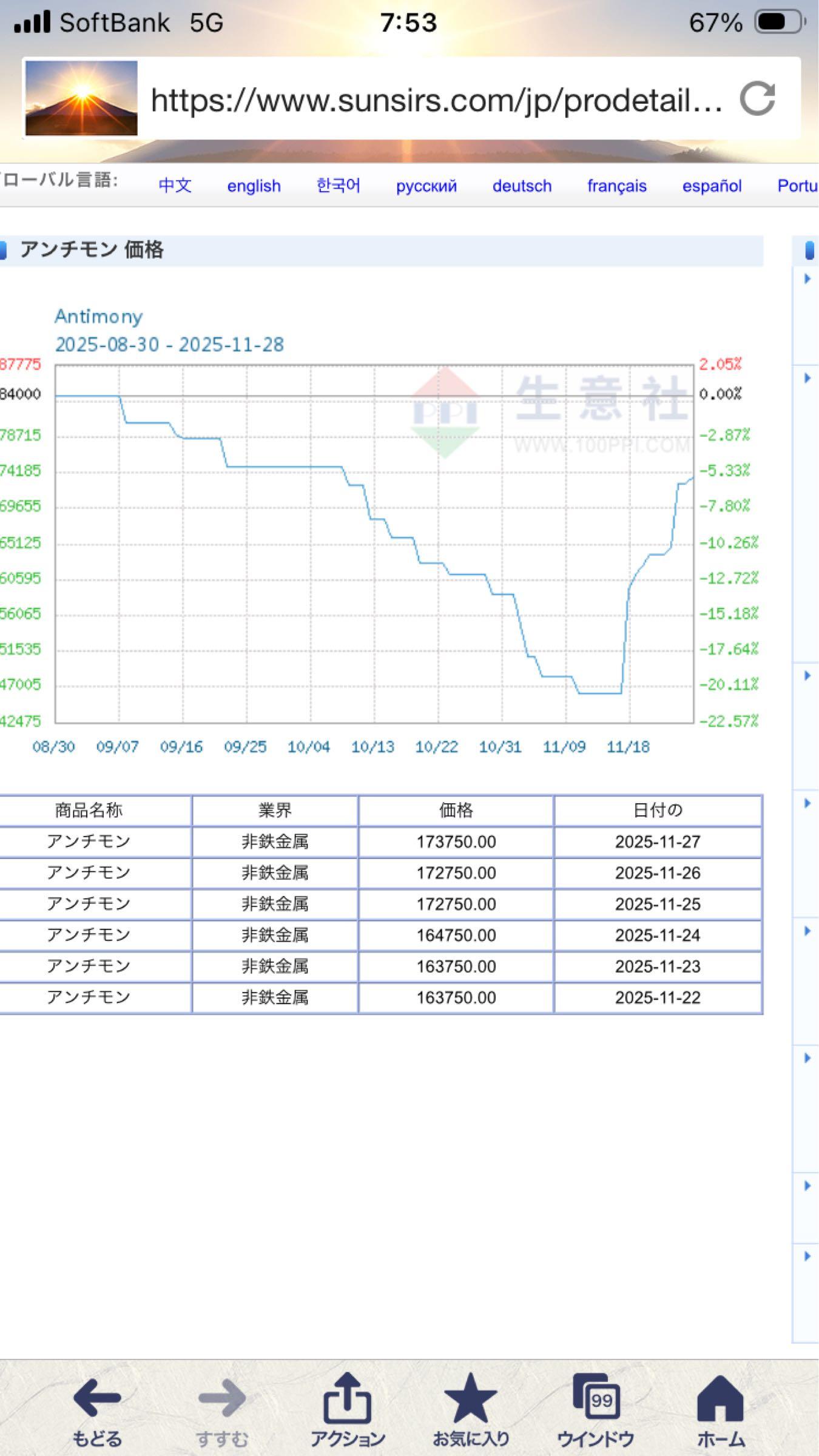Screen dimensions: 819x1456
Task: Switch site language to 한국어
Action: point(338,186)
